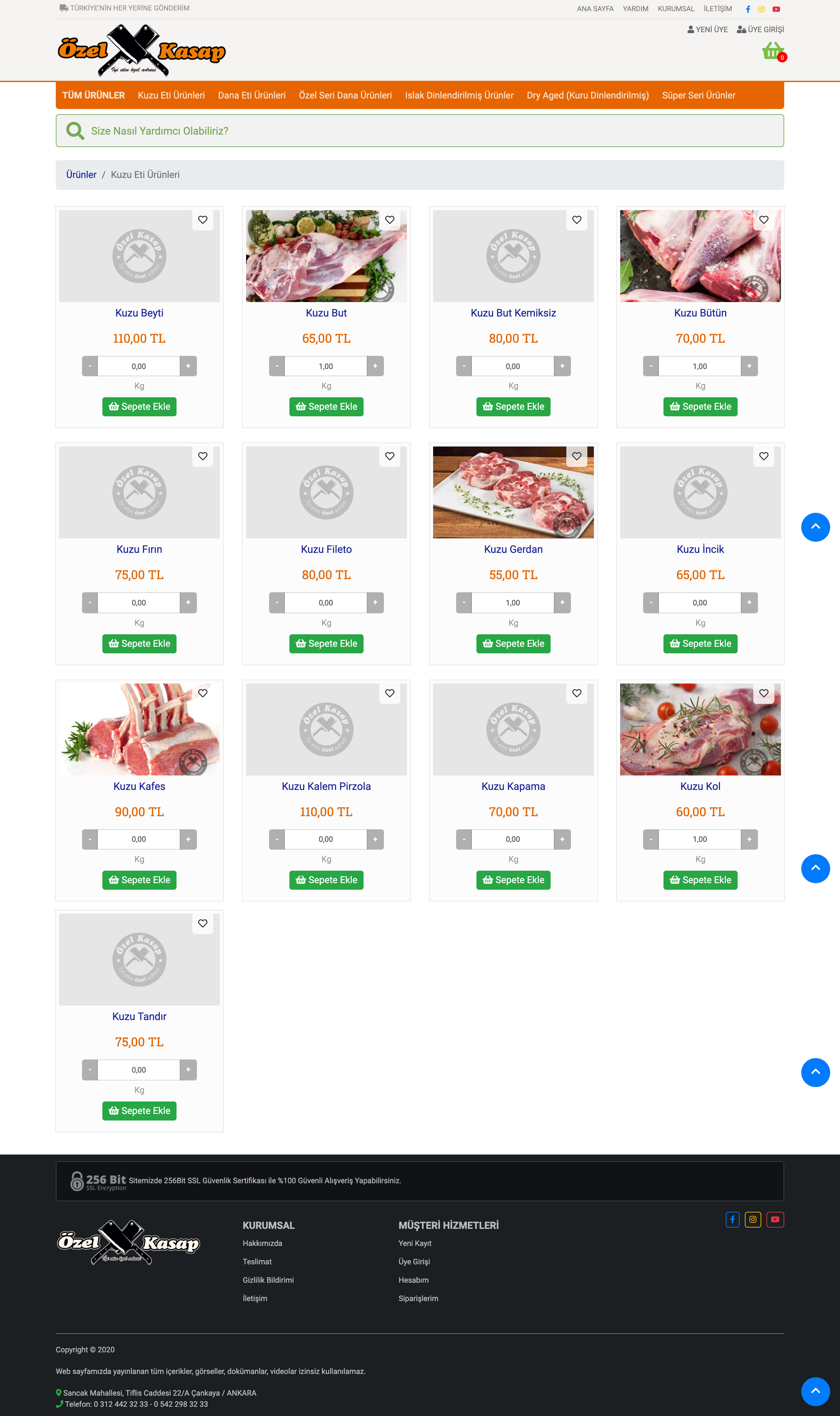This screenshot has width=840, height=1416.
Task: Add Kuzu Kalem Pirzola to cart
Action: (326, 880)
